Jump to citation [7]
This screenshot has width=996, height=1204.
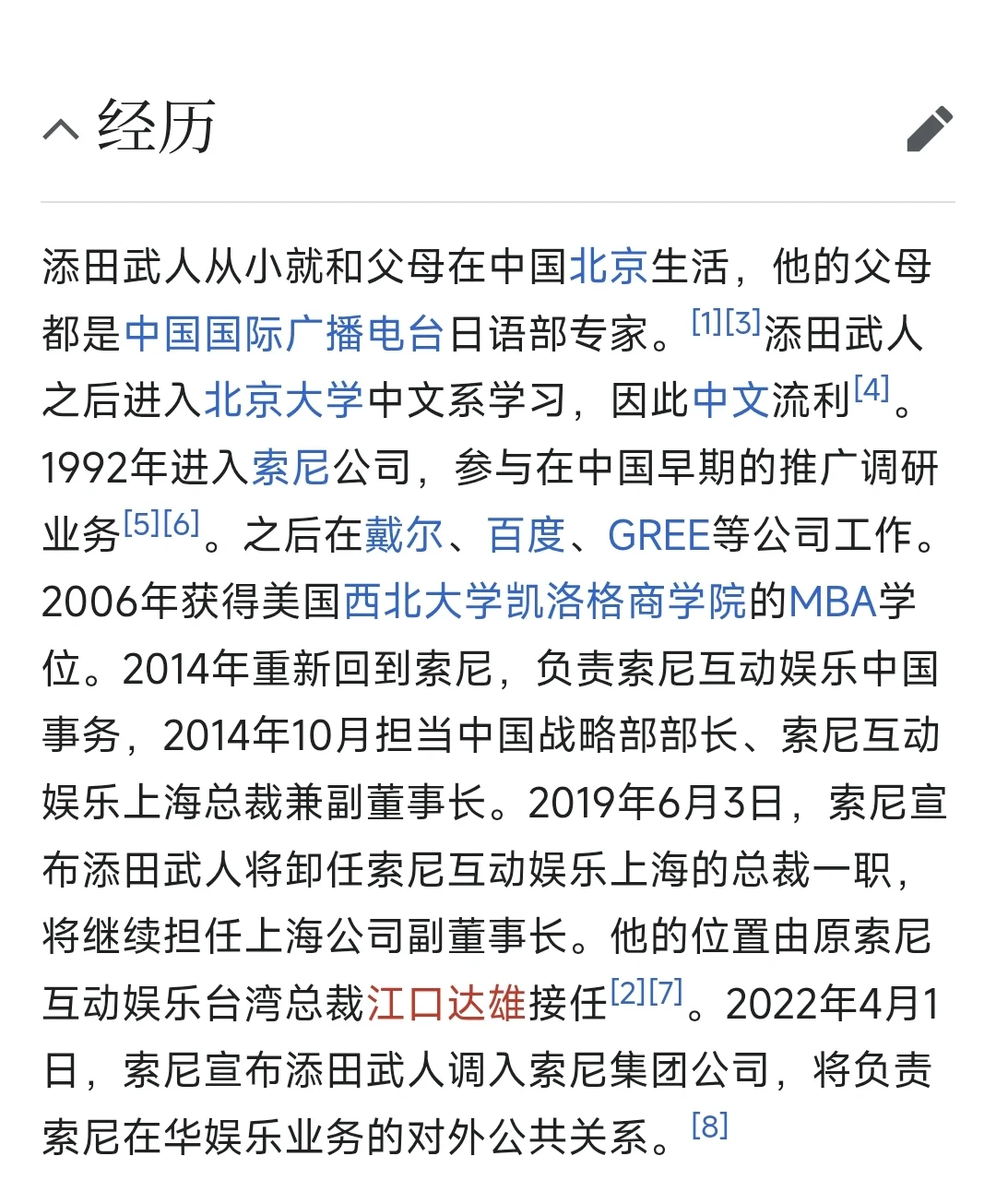[x=666, y=992]
